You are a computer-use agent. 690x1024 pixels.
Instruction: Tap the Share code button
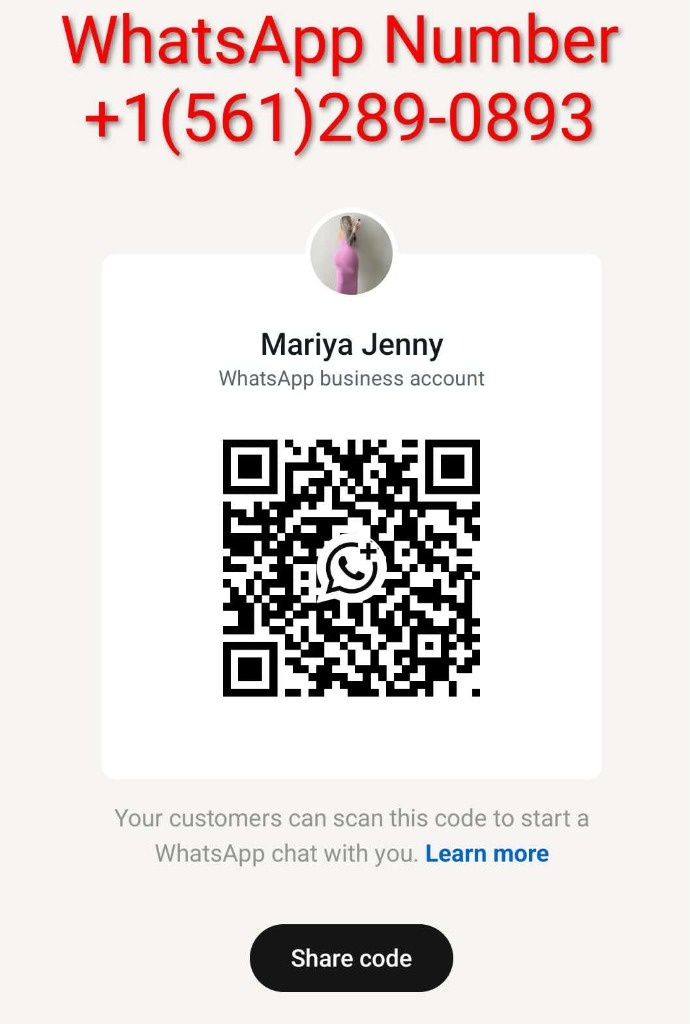pyautogui.click(x=351, y=958)
